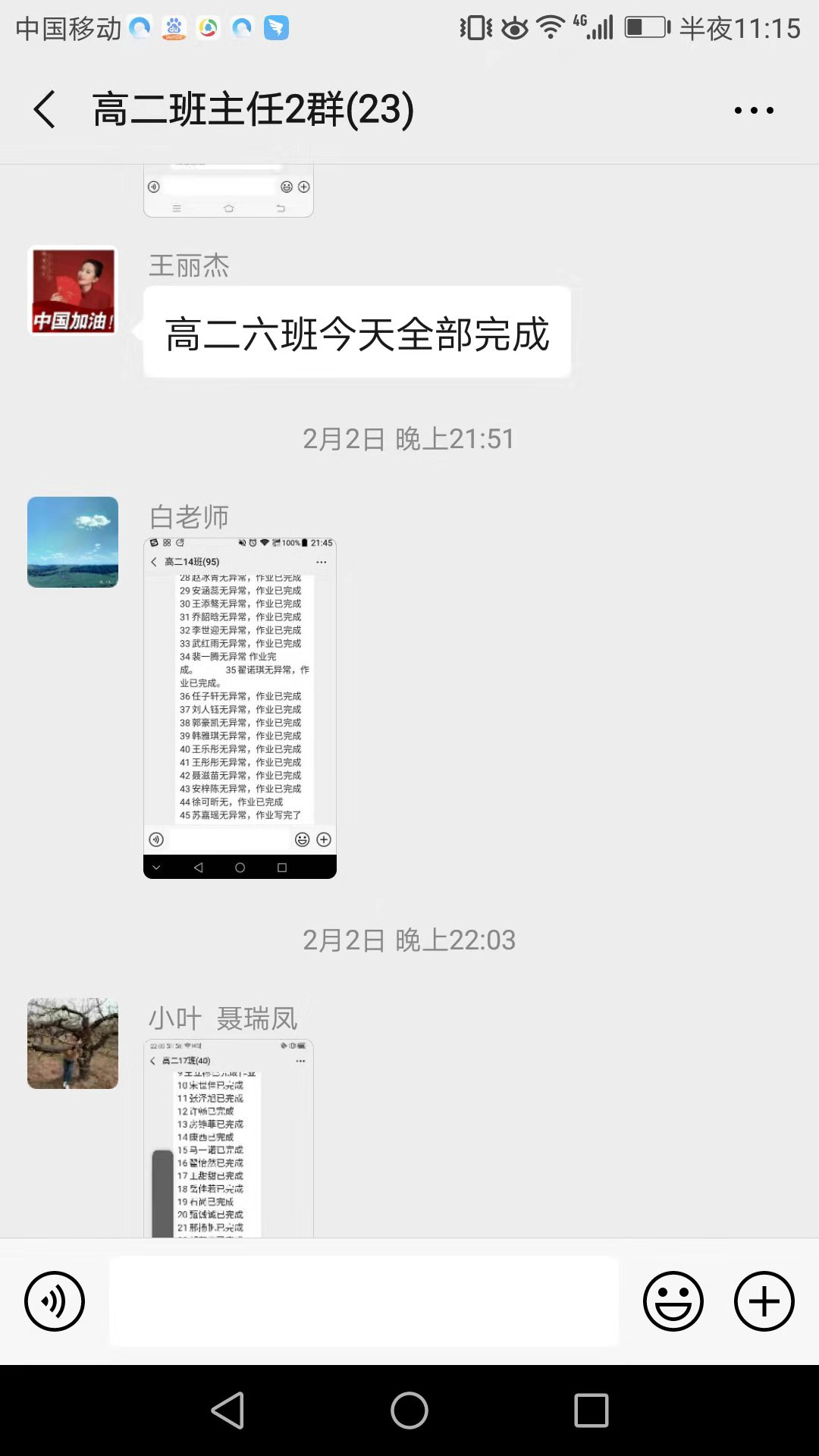View 小叶 聂瑞凤's screenshot of 高二17班

(x=228, y=1137)
